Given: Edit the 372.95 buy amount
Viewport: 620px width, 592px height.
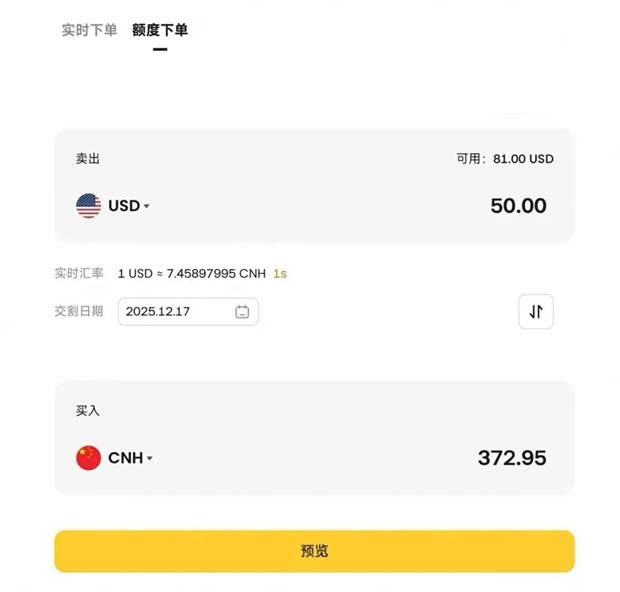Looking at the screenshot, I should 512,458.
